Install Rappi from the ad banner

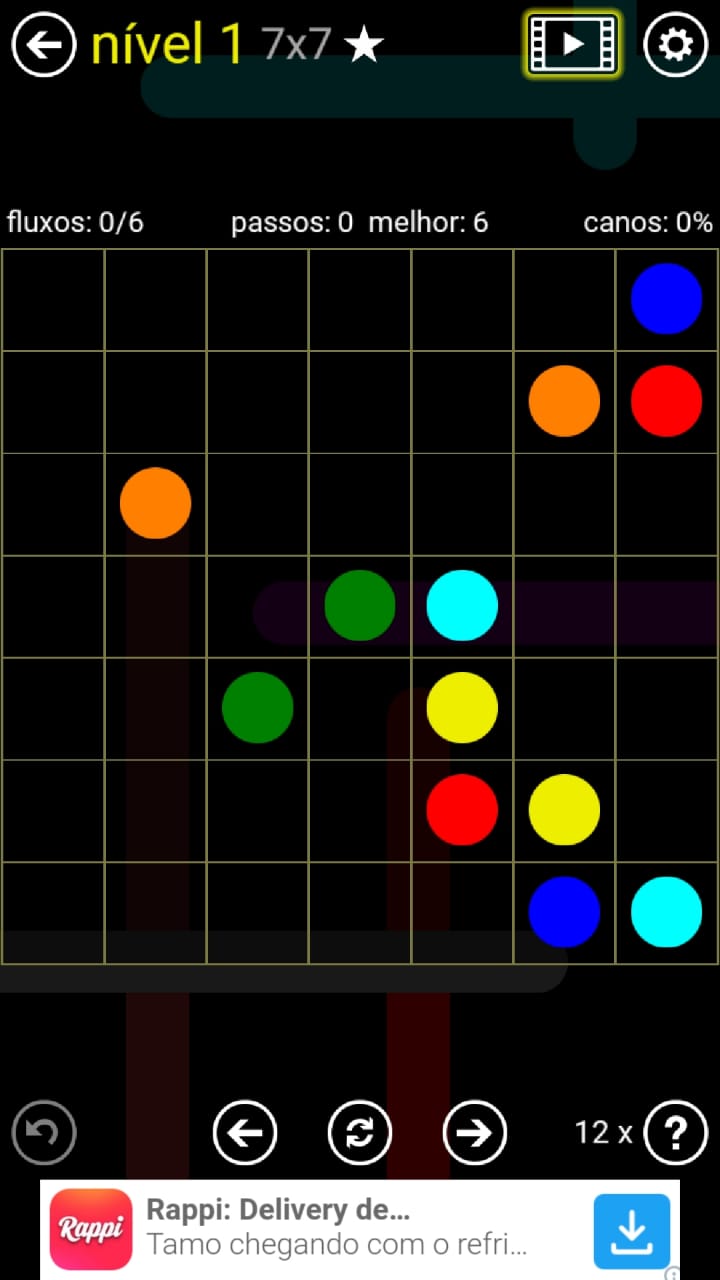632,1231
